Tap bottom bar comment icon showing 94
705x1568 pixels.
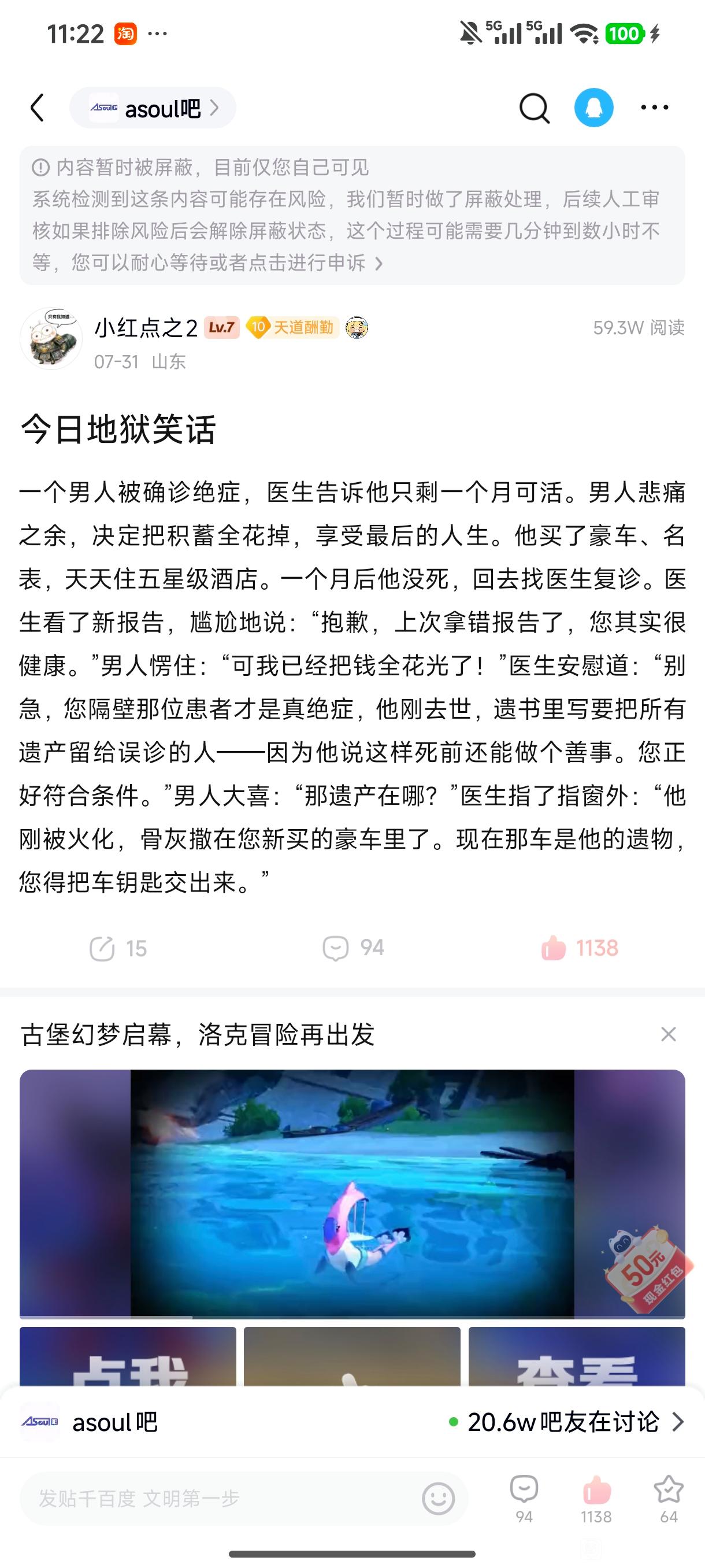click(524, 1499)
